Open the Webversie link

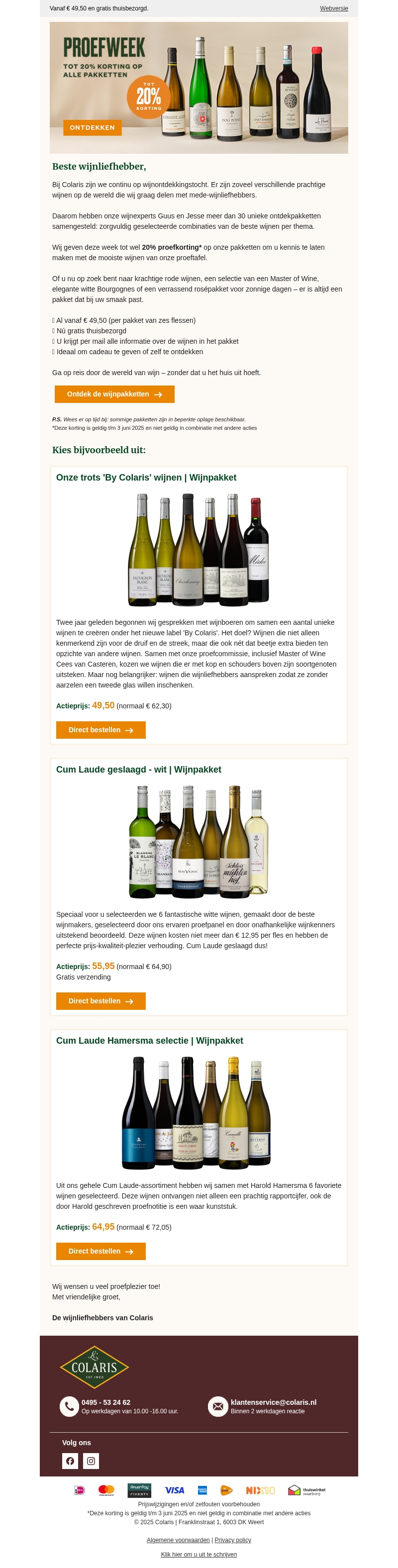(333, 8)
